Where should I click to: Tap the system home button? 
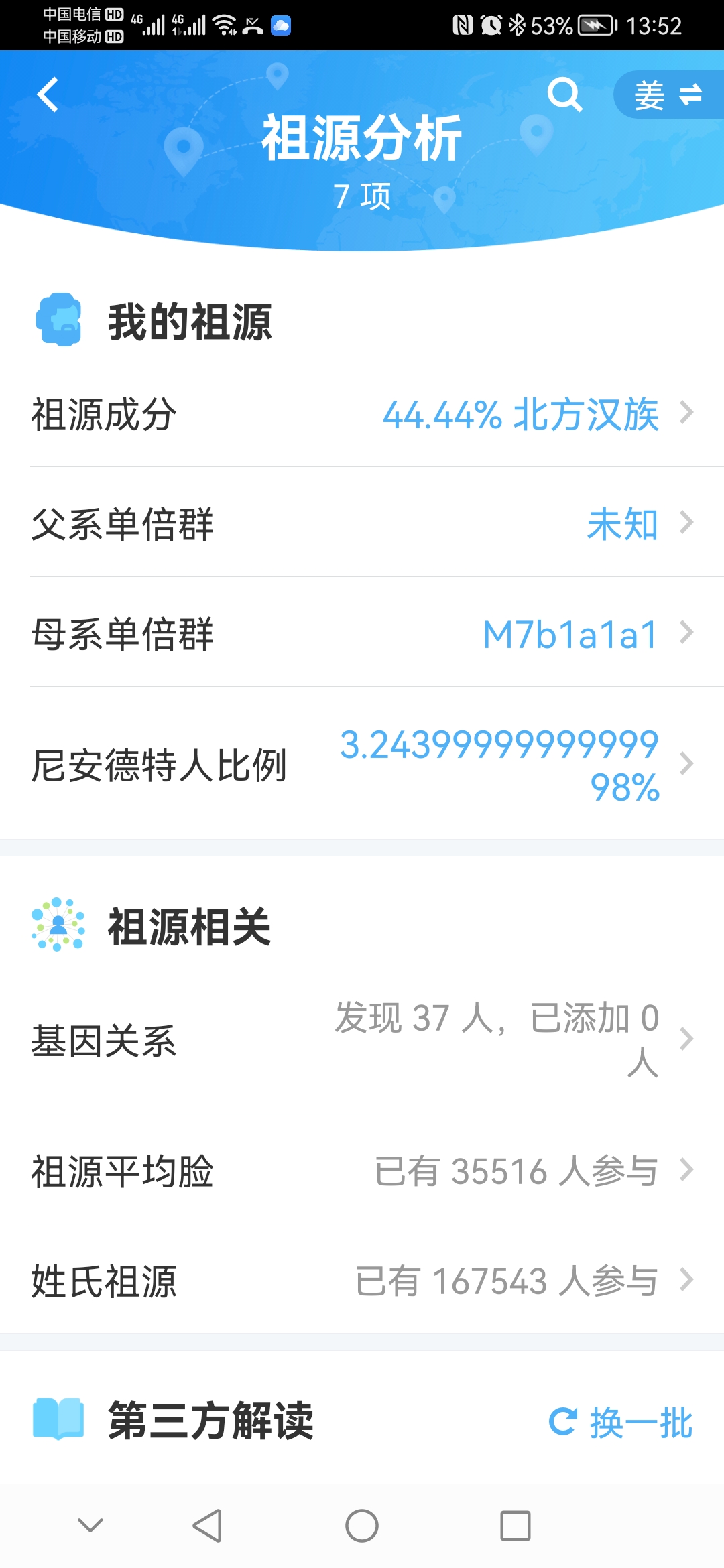[x=362, y=1526]
